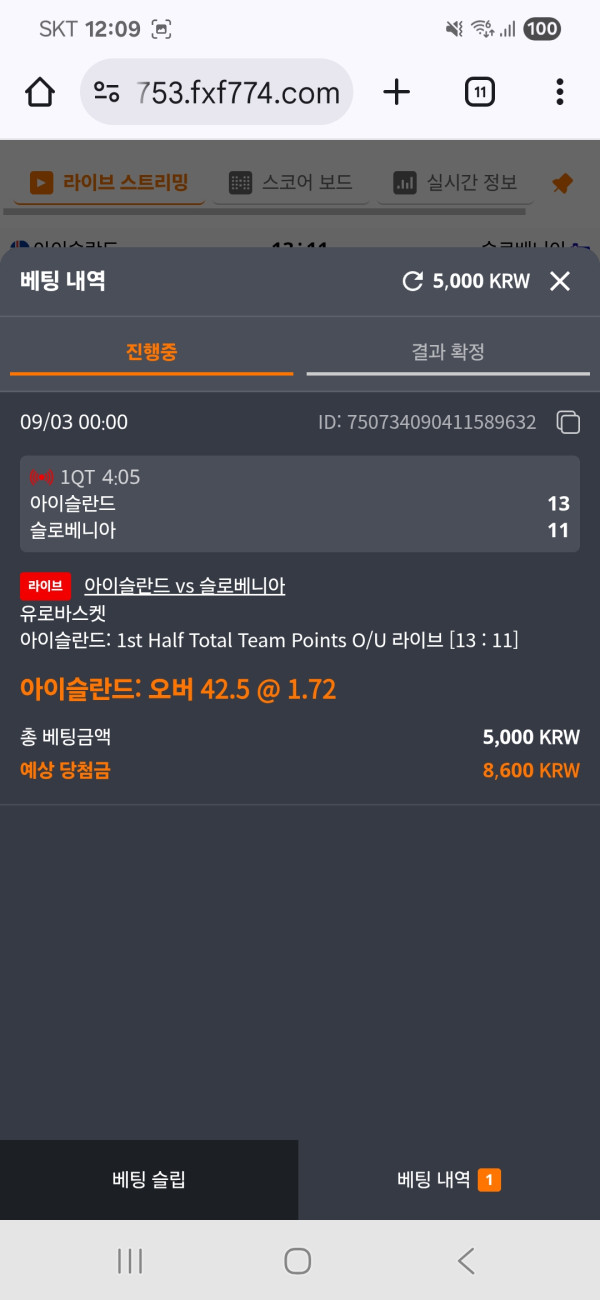Open a new browser tab
600x1300 pixels.
(397, 93)
